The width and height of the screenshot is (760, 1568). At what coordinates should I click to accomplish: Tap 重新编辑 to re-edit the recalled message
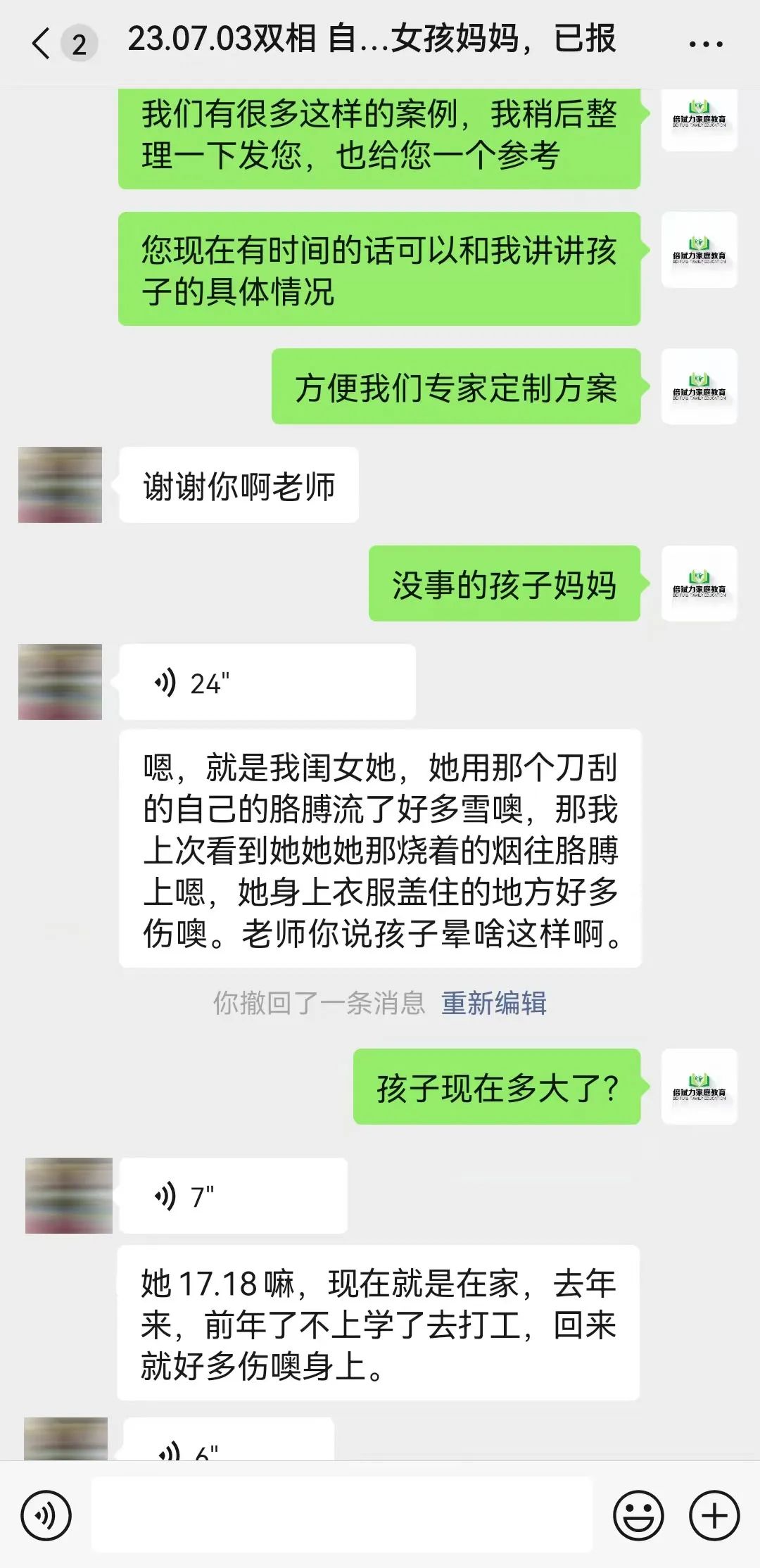click(x=493, y=1003)
